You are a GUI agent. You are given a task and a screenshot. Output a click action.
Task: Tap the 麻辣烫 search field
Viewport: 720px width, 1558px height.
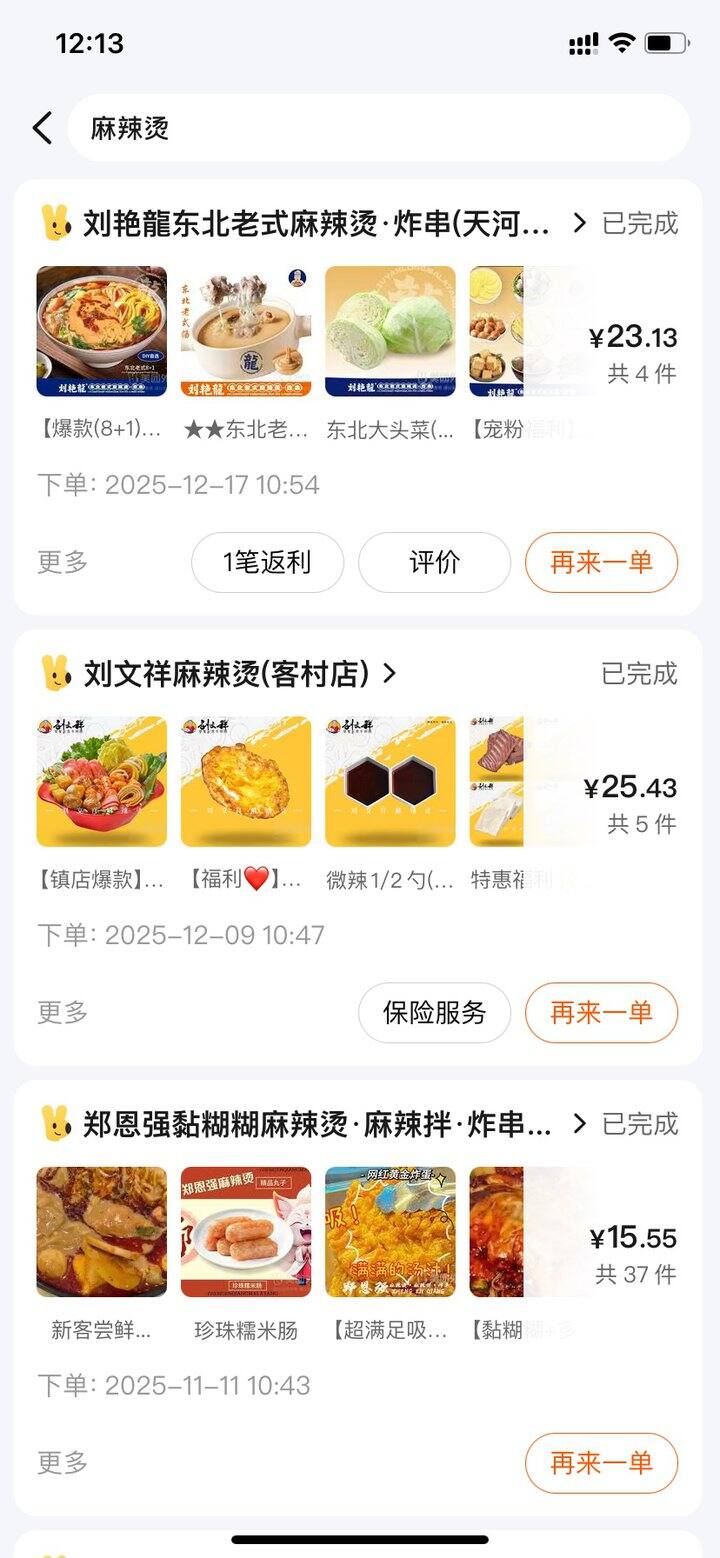click(378, 128)
